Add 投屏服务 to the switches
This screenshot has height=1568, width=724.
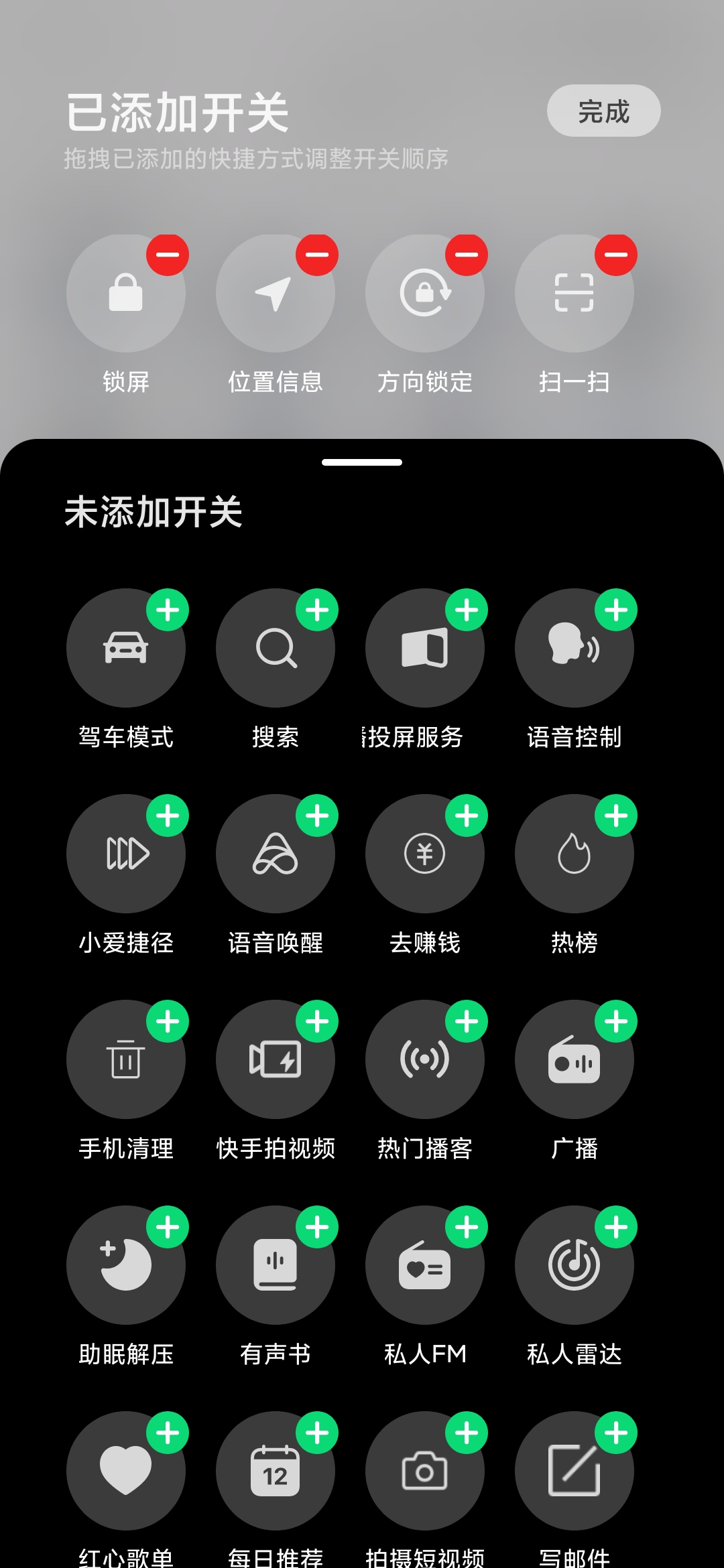point(467,610)
